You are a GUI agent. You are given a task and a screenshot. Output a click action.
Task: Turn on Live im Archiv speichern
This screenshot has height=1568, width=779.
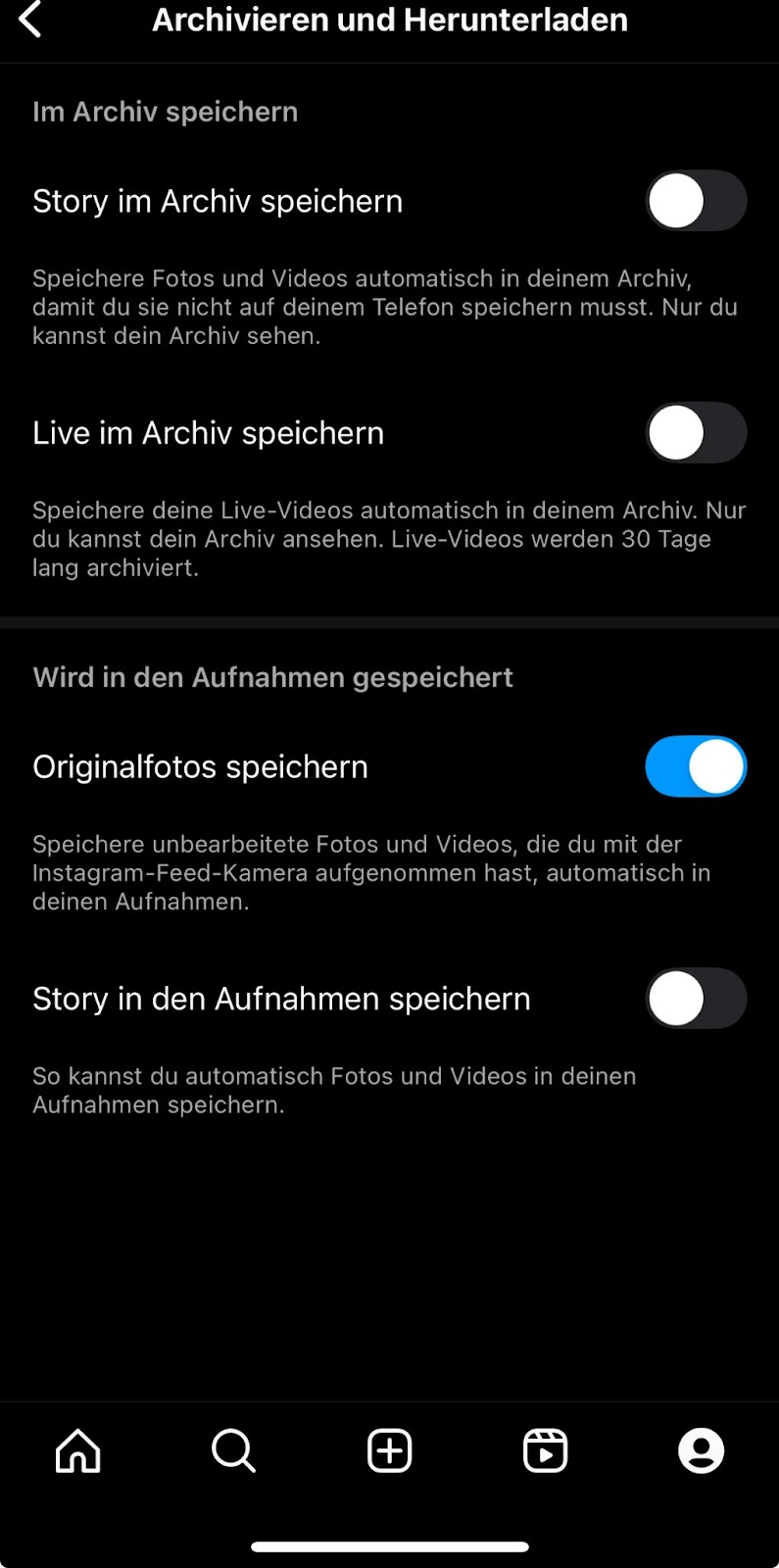[x=696, y=433]
